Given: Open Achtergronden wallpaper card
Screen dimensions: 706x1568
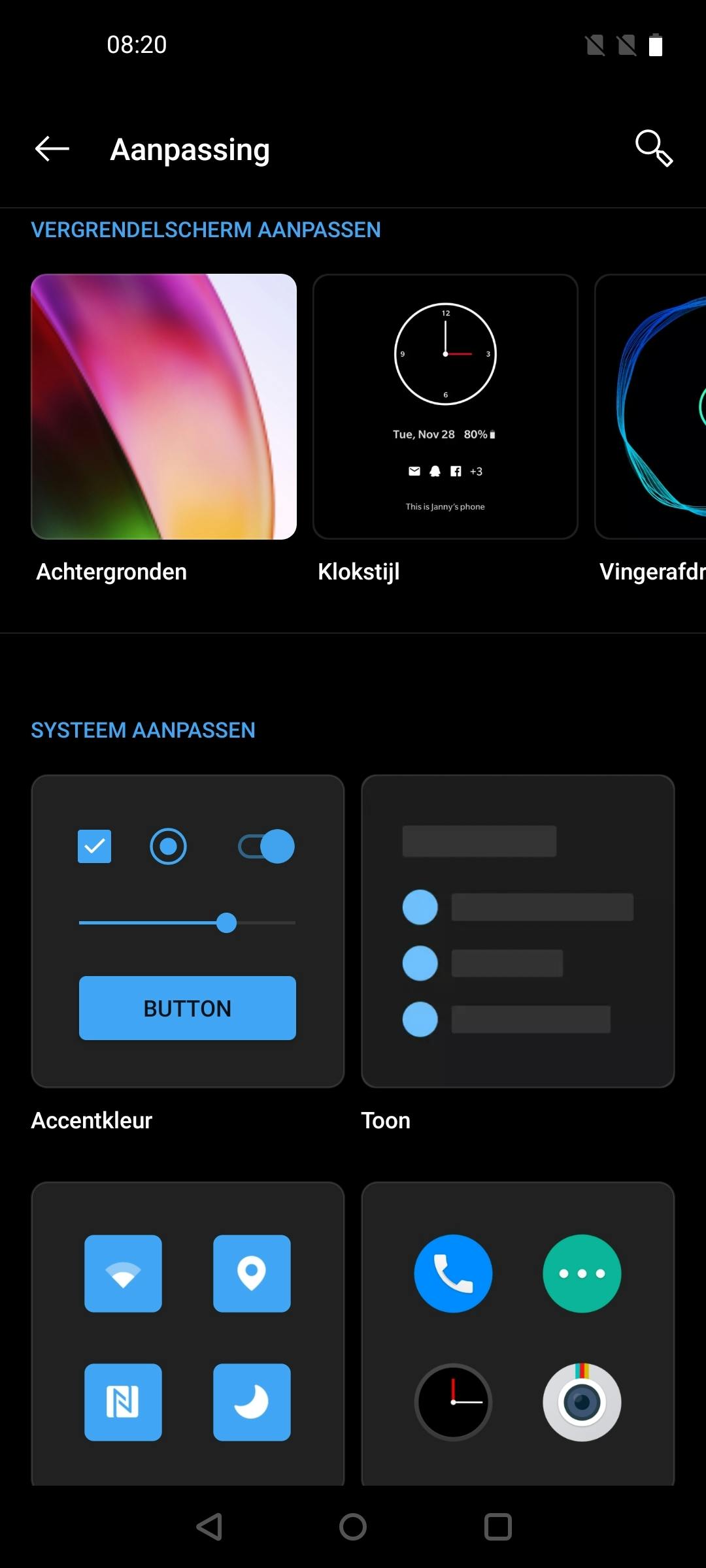Looking at the screenshot, I should [x=163, y=406].
